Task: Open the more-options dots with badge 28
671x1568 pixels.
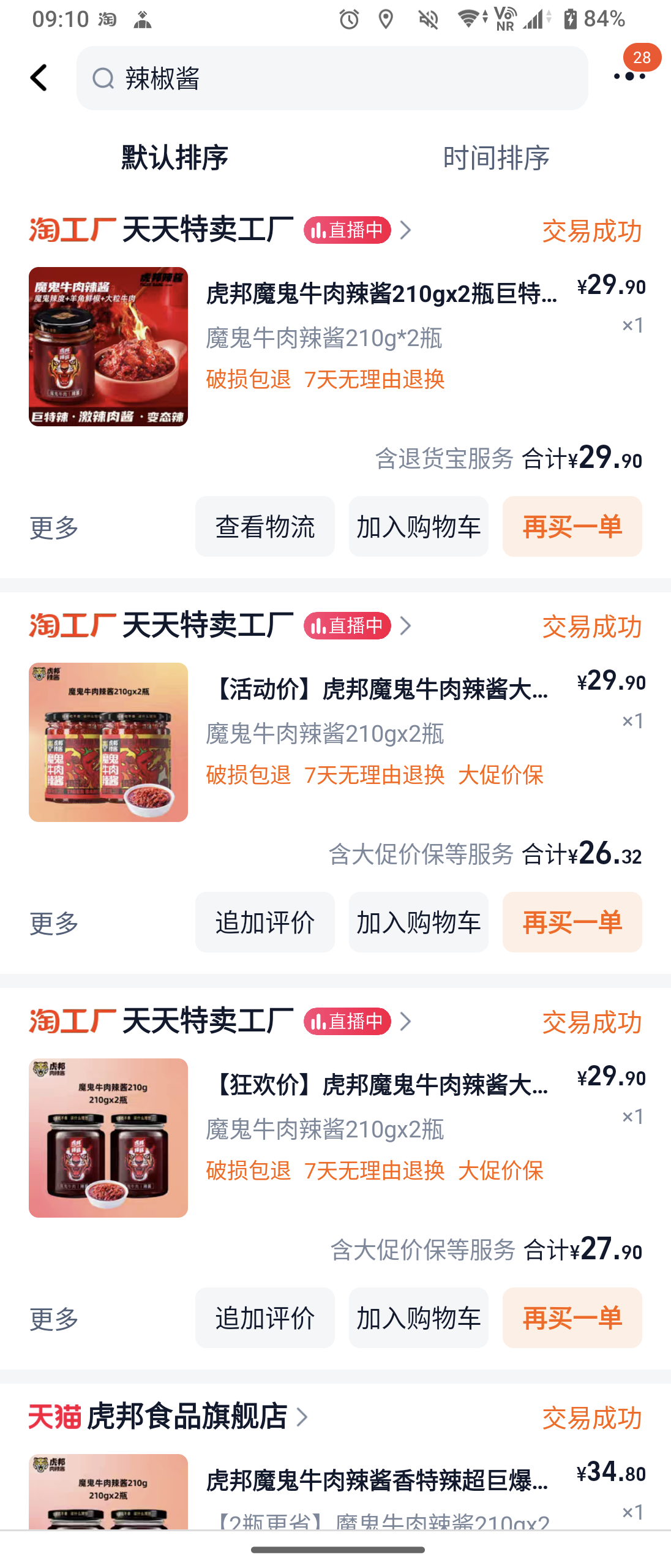Action: pos(629,76)
